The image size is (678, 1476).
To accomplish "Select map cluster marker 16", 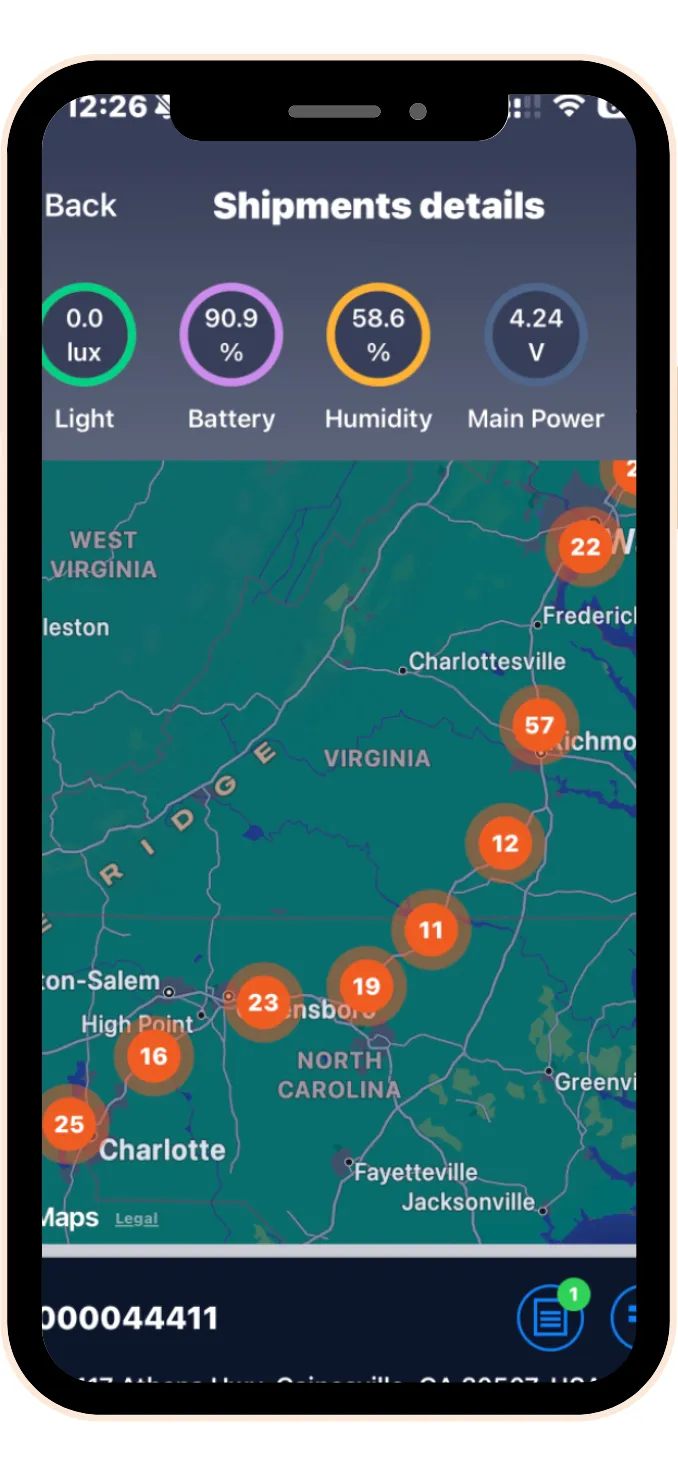I will click(153, 1056).
